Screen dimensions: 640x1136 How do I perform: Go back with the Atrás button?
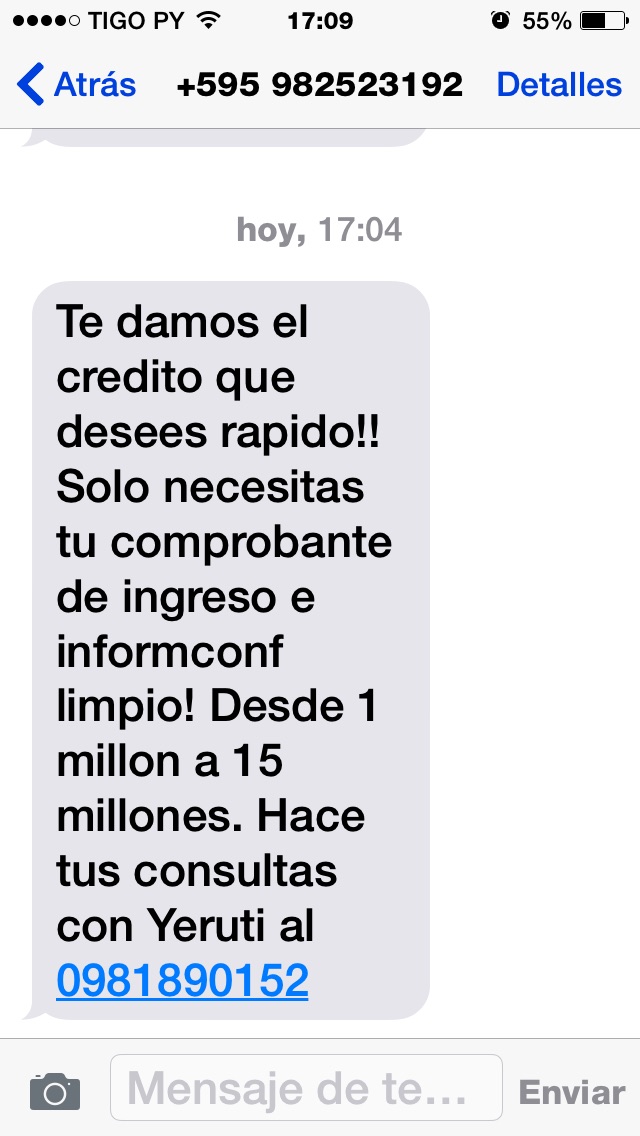[77, 85]
